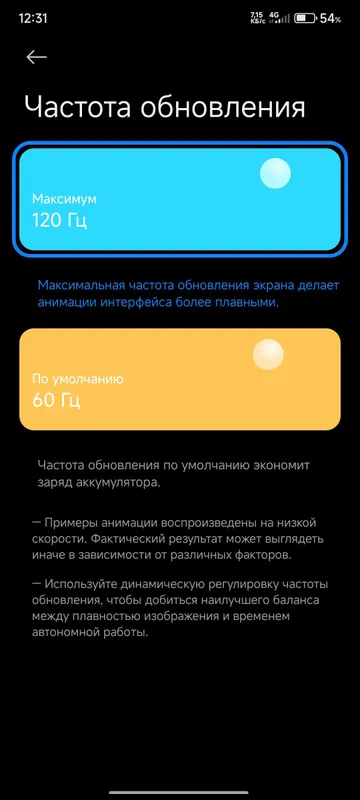Choose По умолчанию 60 Гц refresh rate

tap(180, 379)
